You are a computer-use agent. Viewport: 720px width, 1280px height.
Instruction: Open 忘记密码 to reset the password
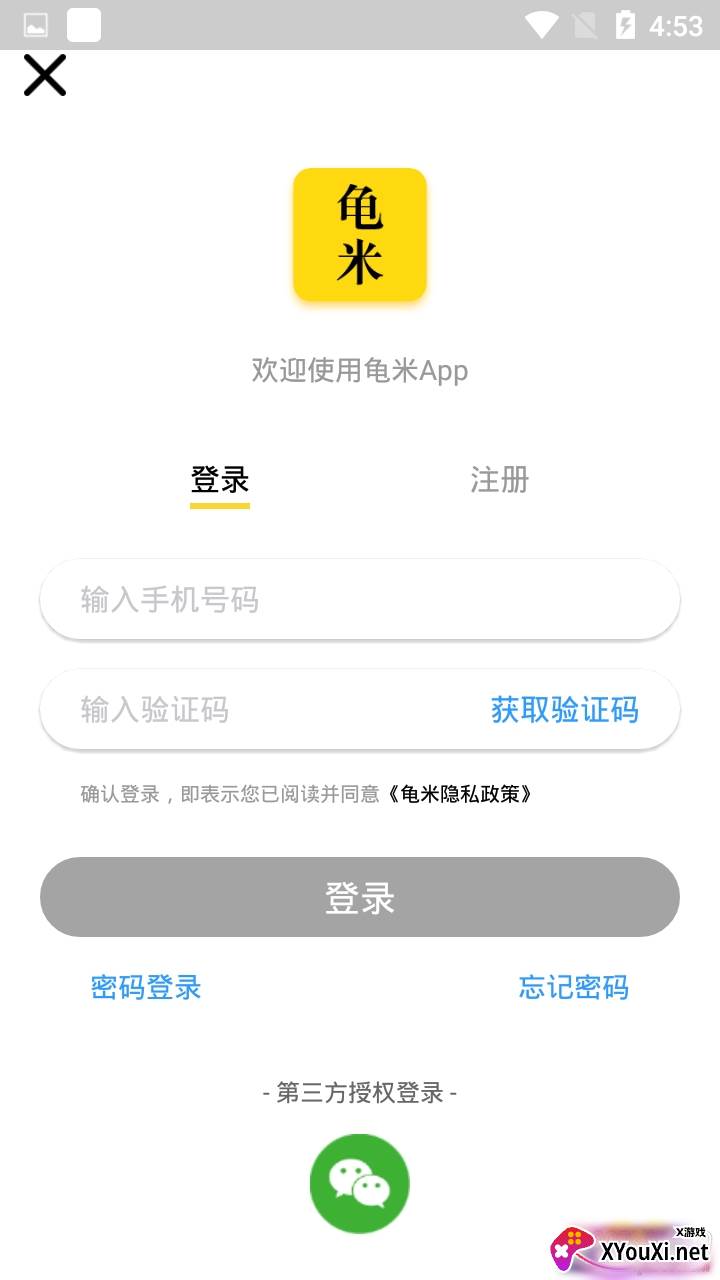click(574, 988)
